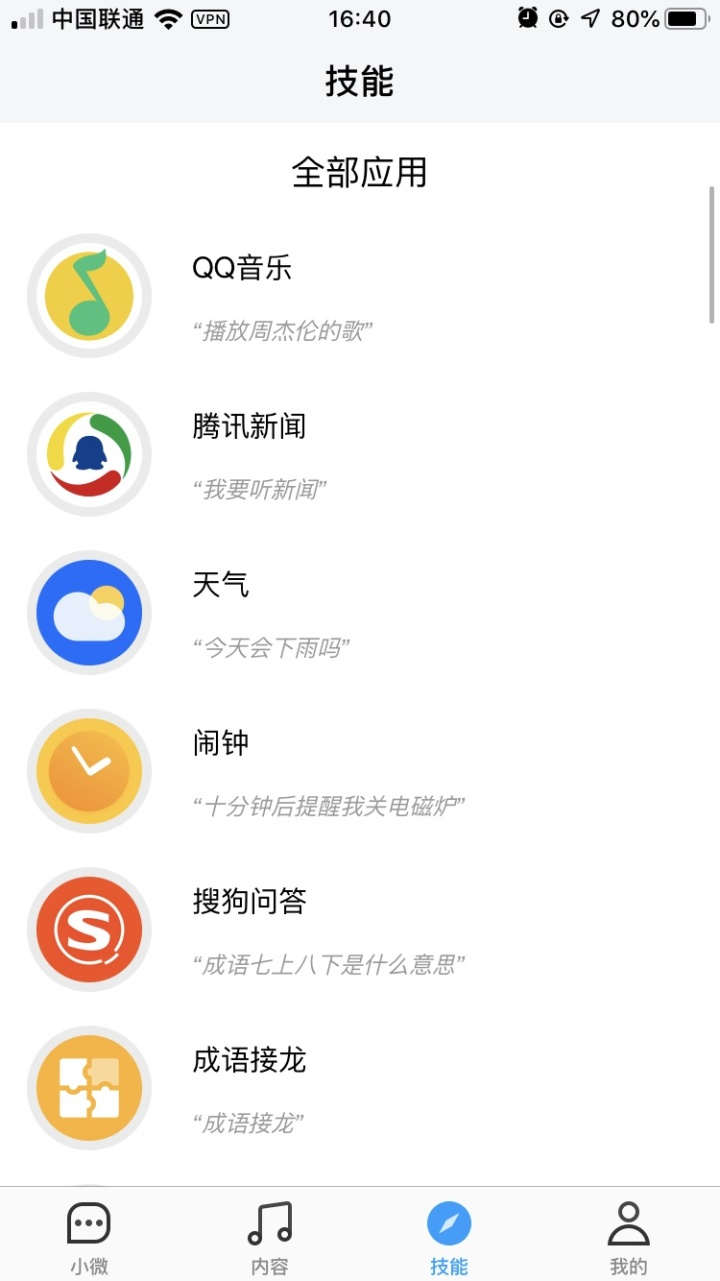Tap the 腾讯新闻 (Tencent News) icon
The image size is (720, 1281).
pos(89,454)
